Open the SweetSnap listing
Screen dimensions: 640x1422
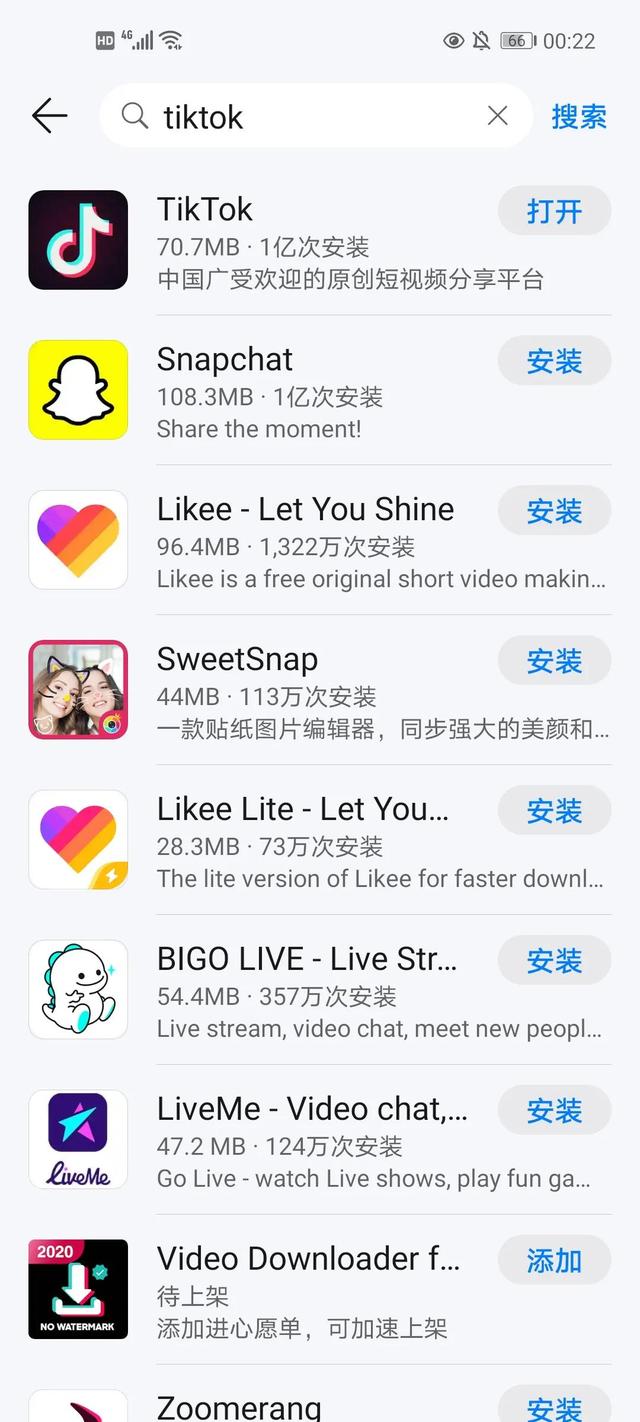(x=300, y=692)
